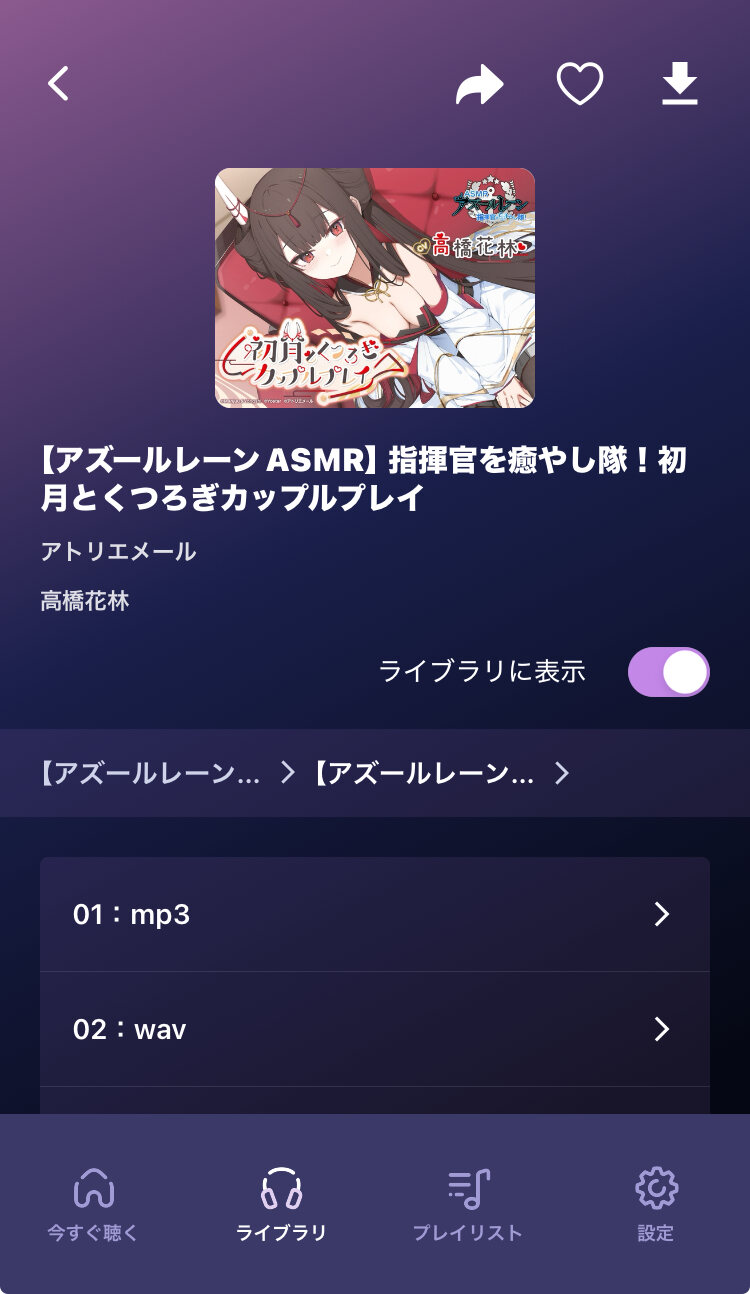Share this work with the arrow icon

pos(479,84)
